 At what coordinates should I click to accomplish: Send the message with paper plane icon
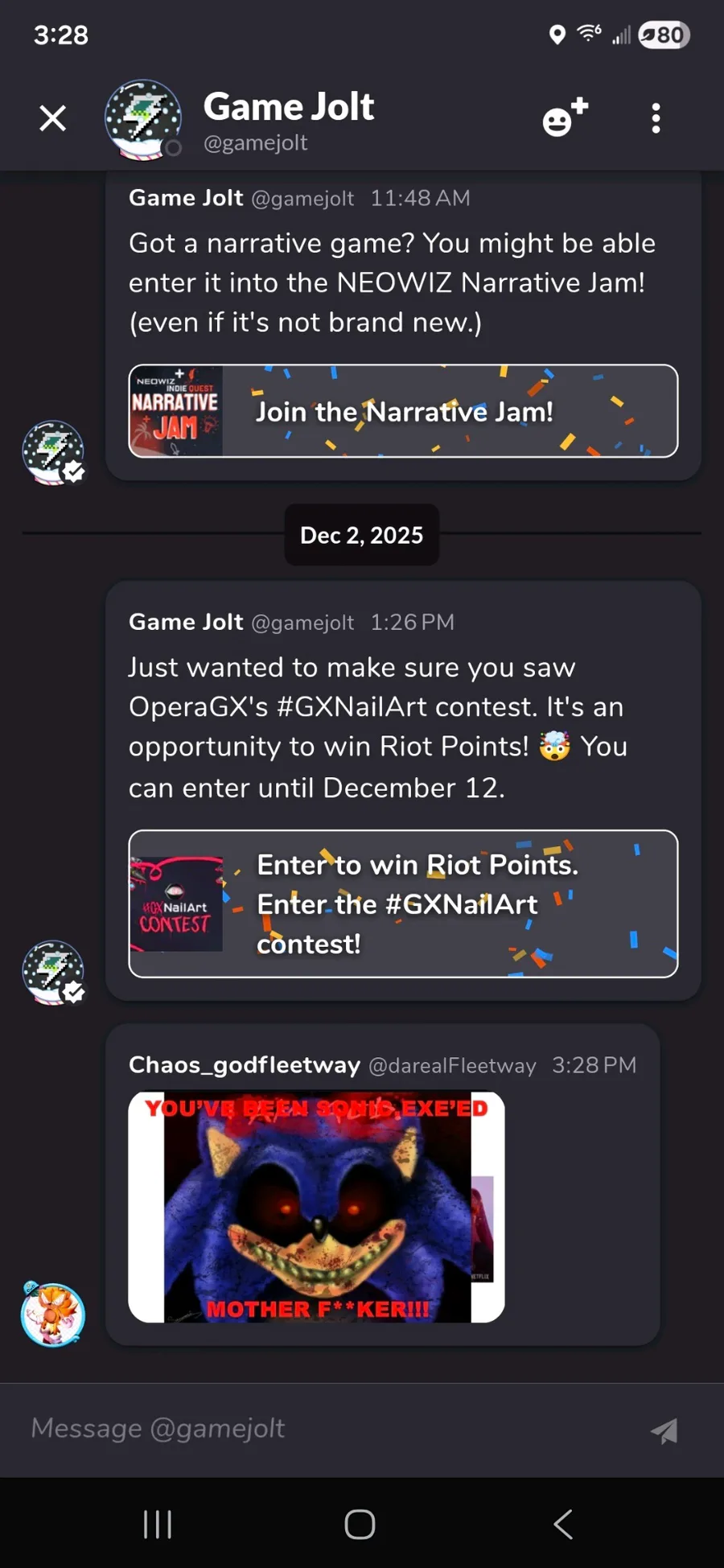(x=664, y=1430)
